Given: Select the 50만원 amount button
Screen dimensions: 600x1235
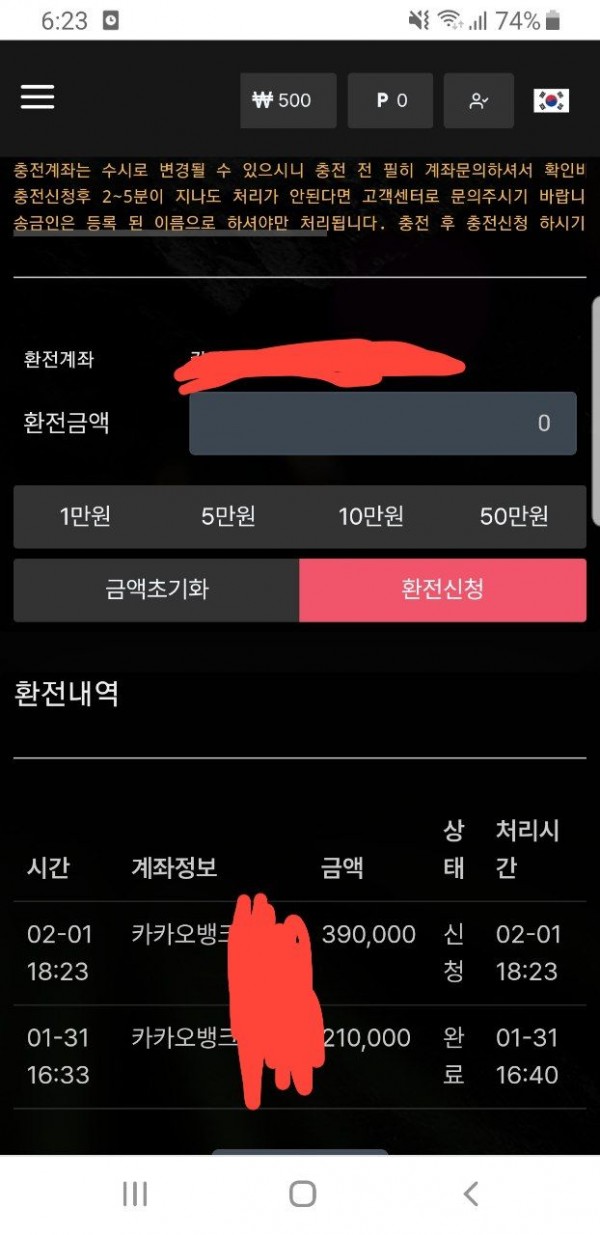Looking at the screenshot, I should tap(514, 516).
